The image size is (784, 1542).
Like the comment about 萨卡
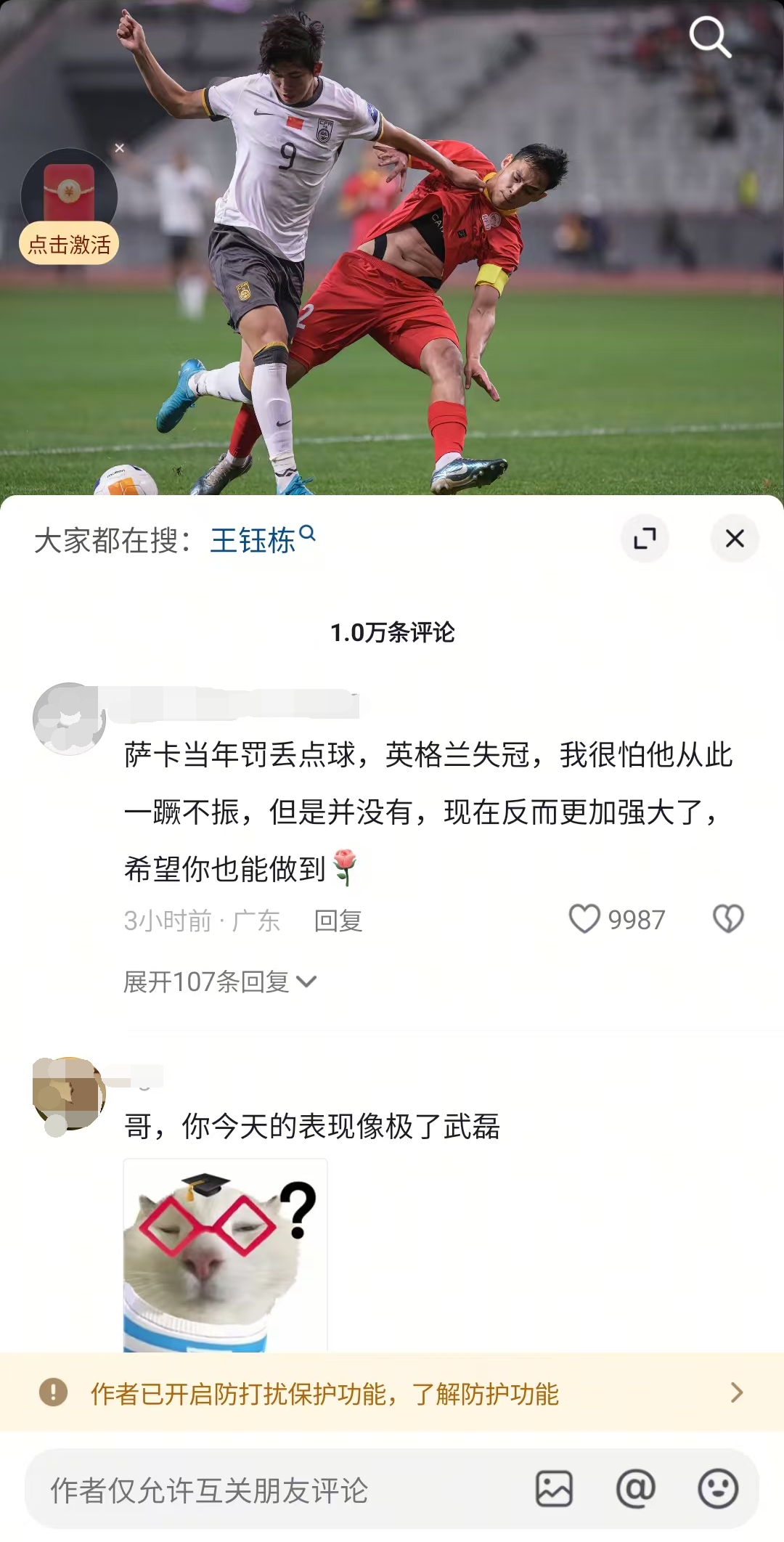pos(584,919)
